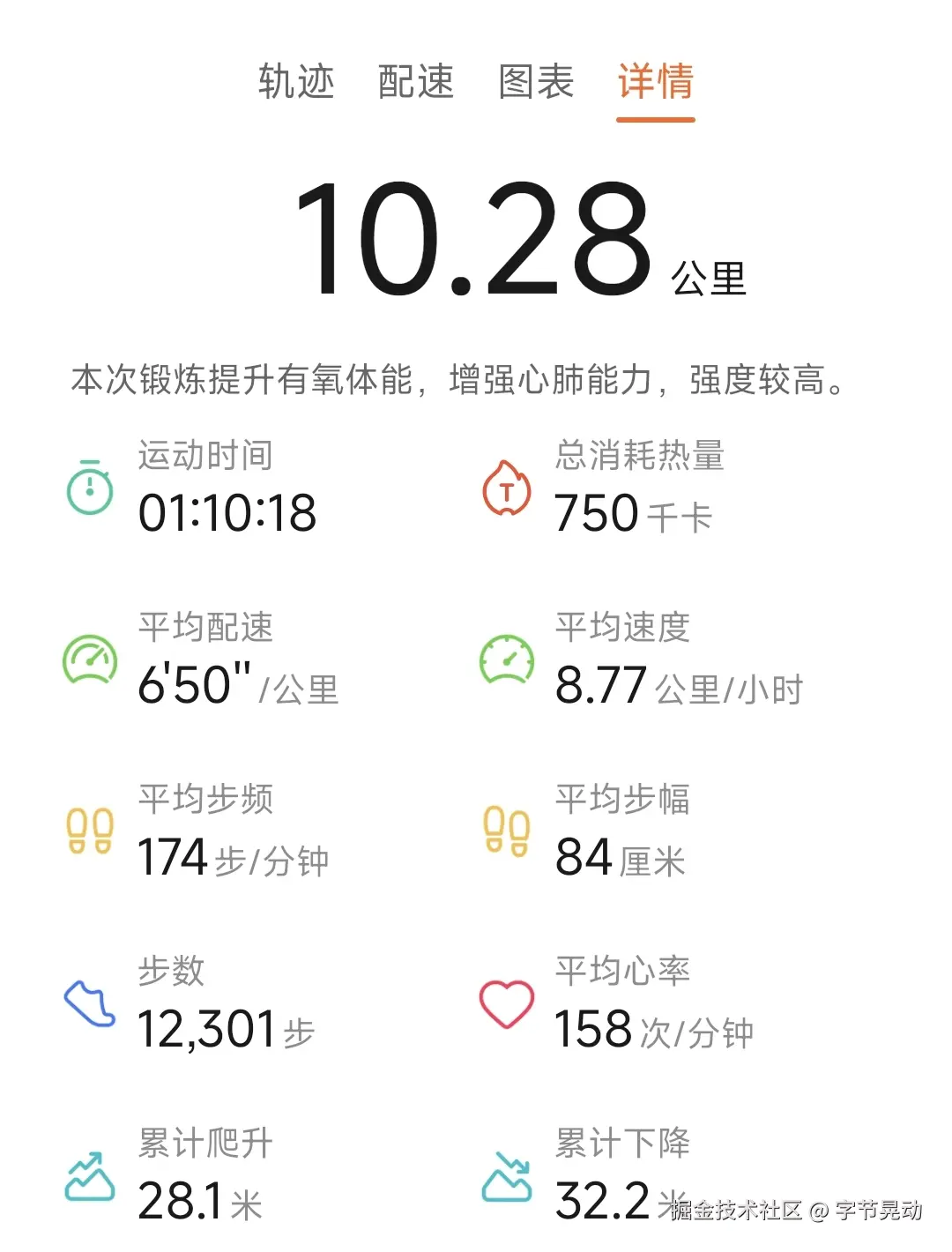Click the 750 千卡 calorie reading
The height and width of the screenshot is (1252, 952).
pos(630,511)
